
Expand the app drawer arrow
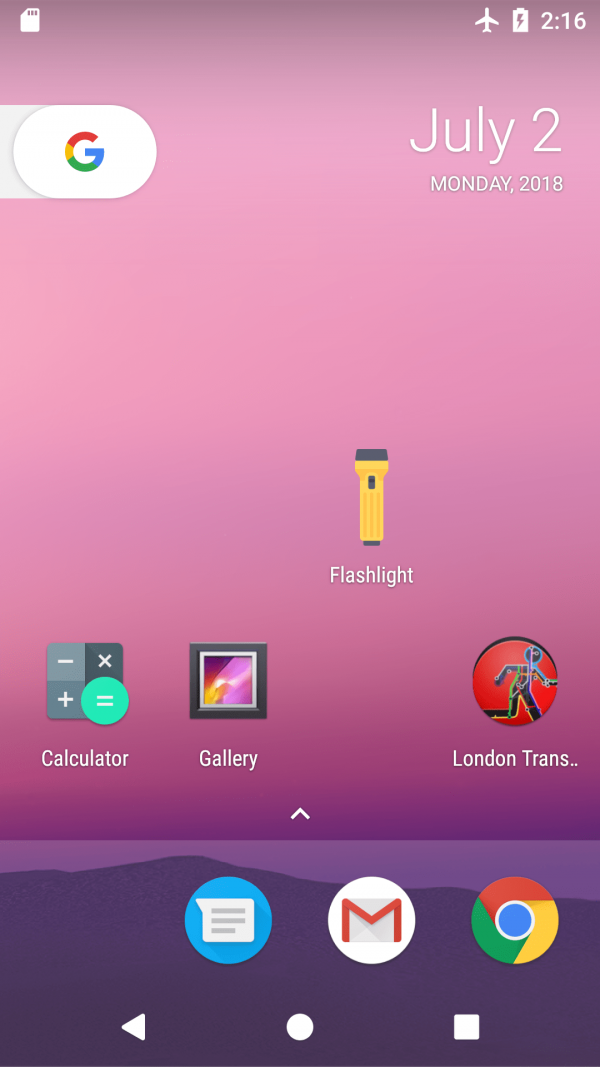[x=300, y=814]
